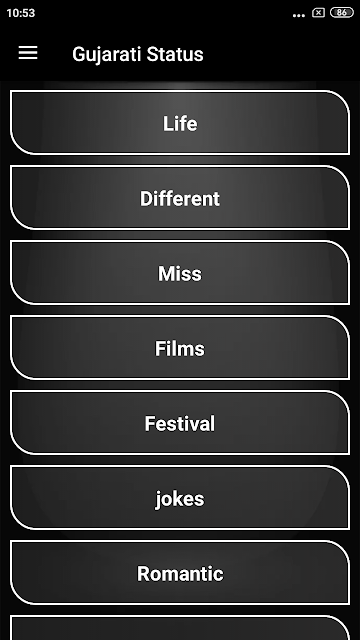Open Festival statuses
The image size is (360, 640).
(180, 422)
